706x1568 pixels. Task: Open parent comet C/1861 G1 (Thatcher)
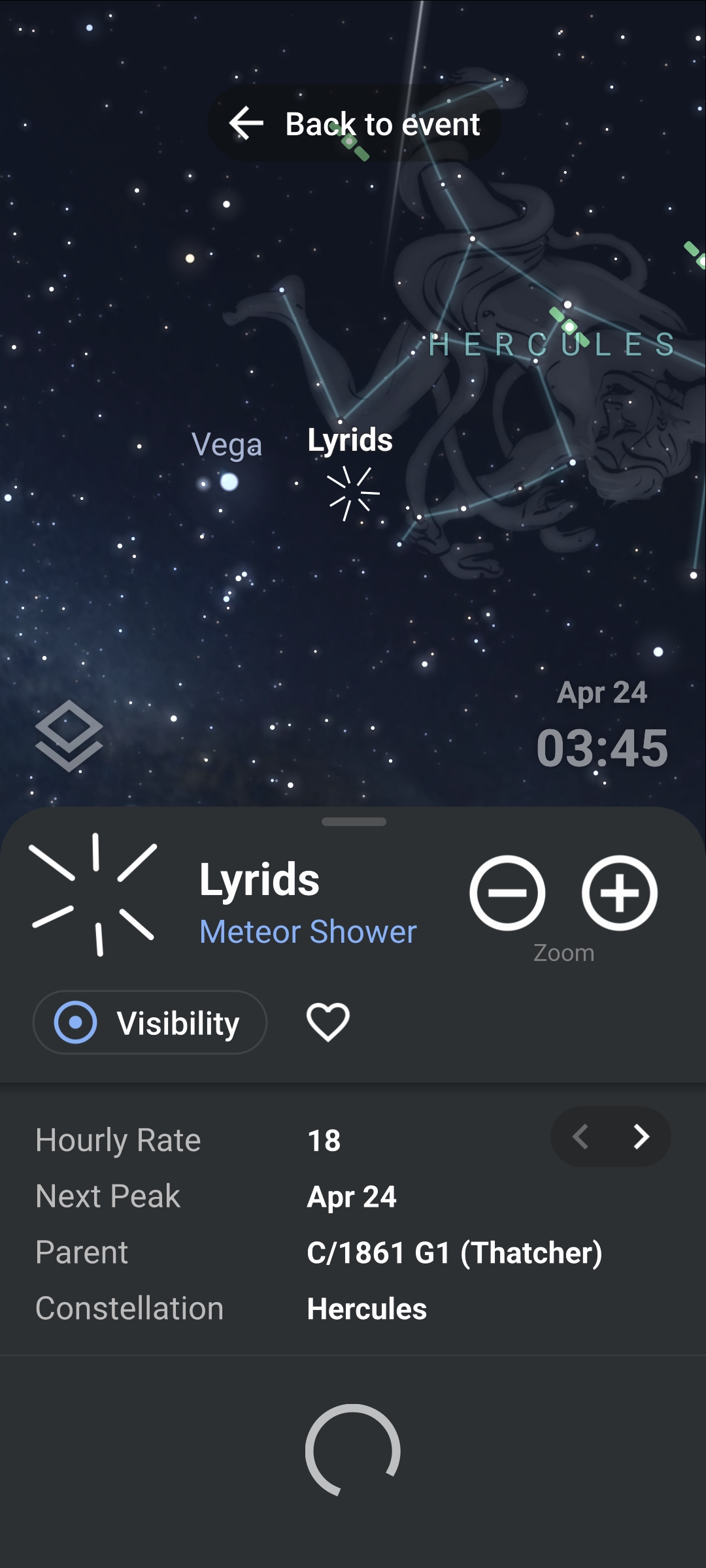(x=456, y=1252)
